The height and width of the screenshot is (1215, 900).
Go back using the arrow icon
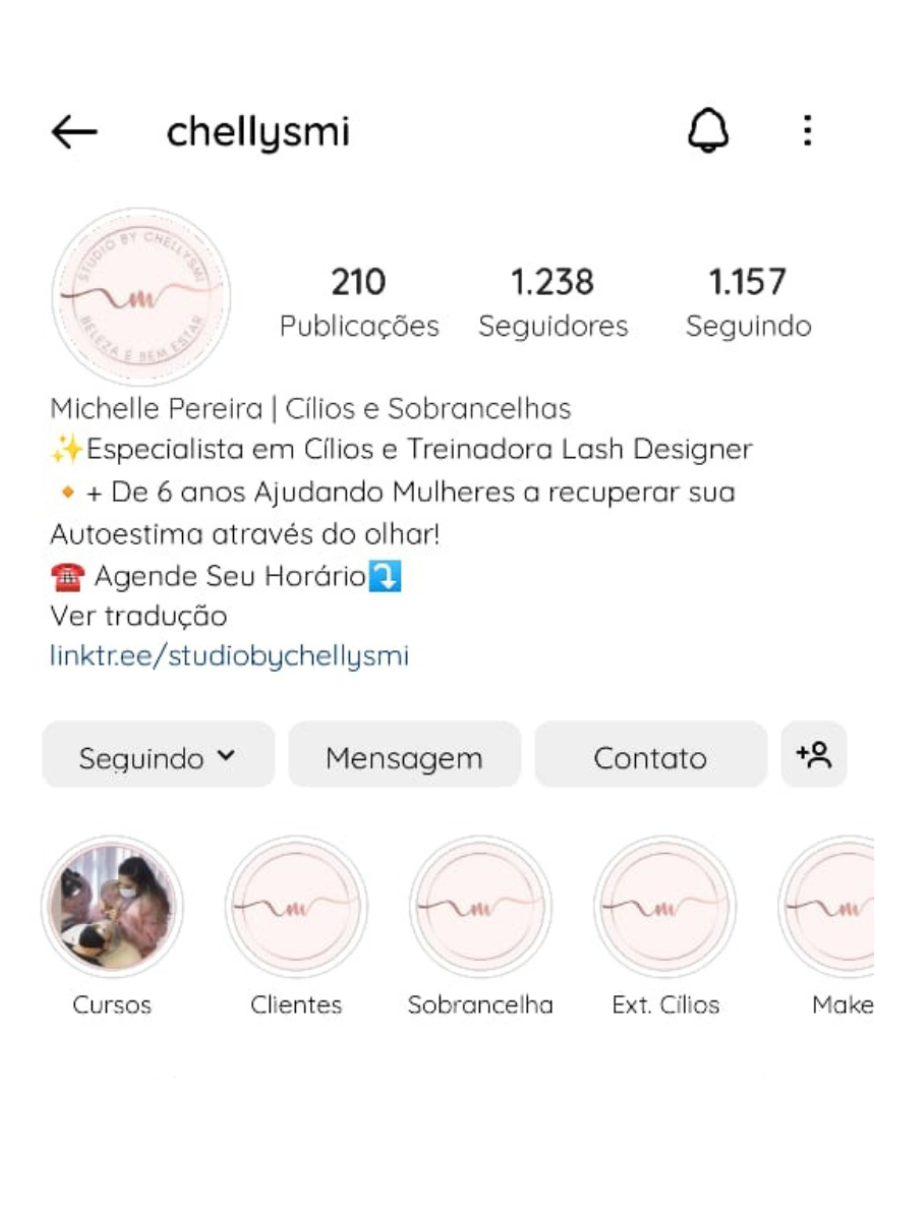74,132
